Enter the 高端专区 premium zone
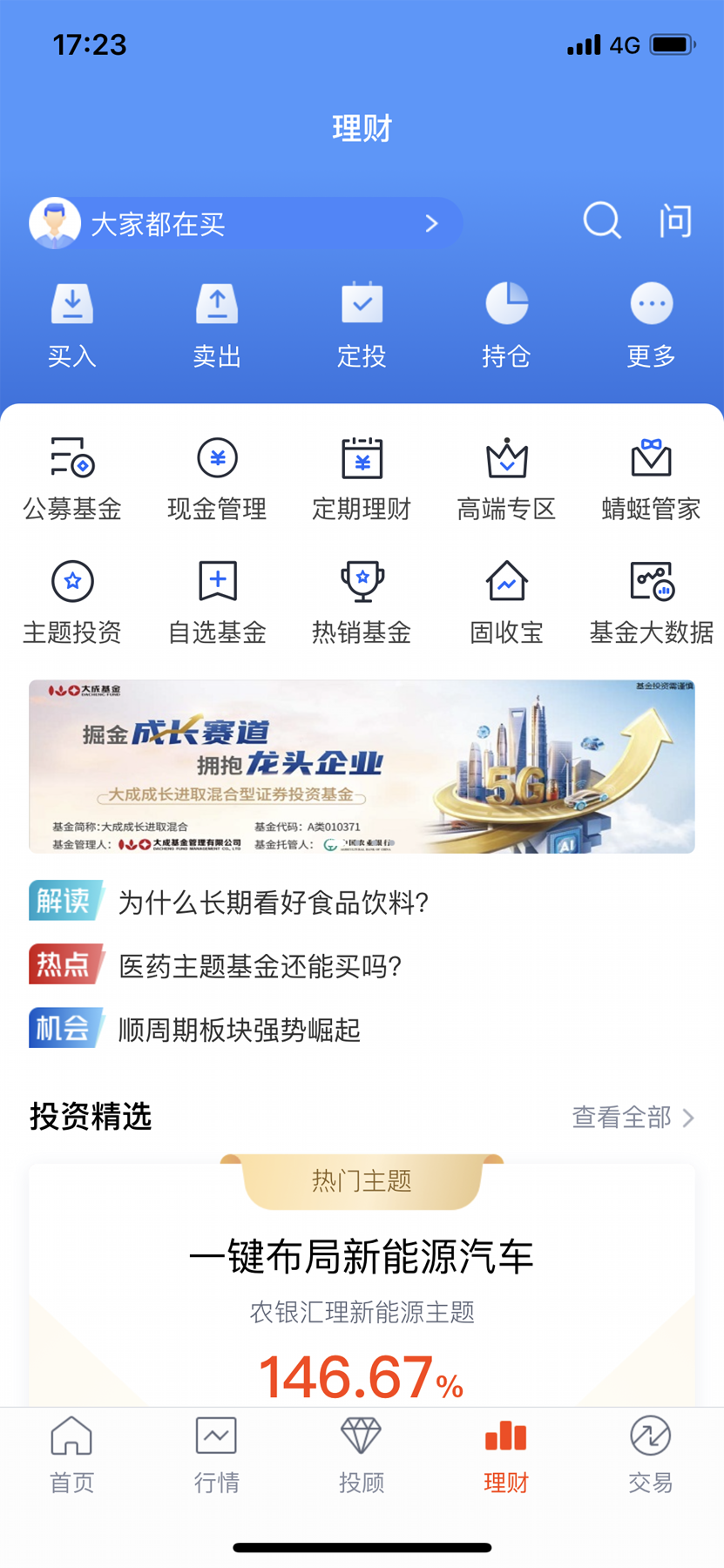The width and height of the screenshot is (724, 1568). (506, 477)
